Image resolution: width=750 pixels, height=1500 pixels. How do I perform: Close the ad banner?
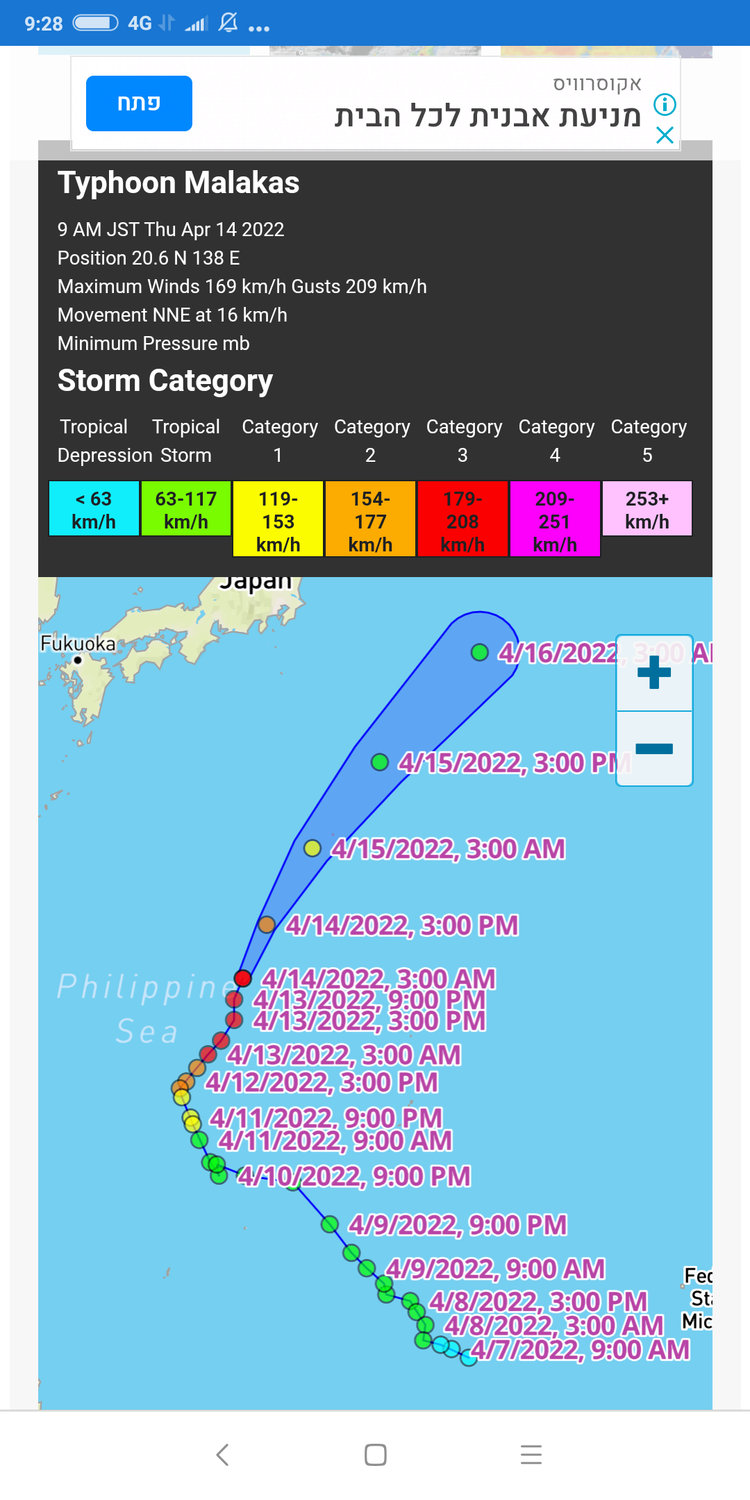[664, 135]
